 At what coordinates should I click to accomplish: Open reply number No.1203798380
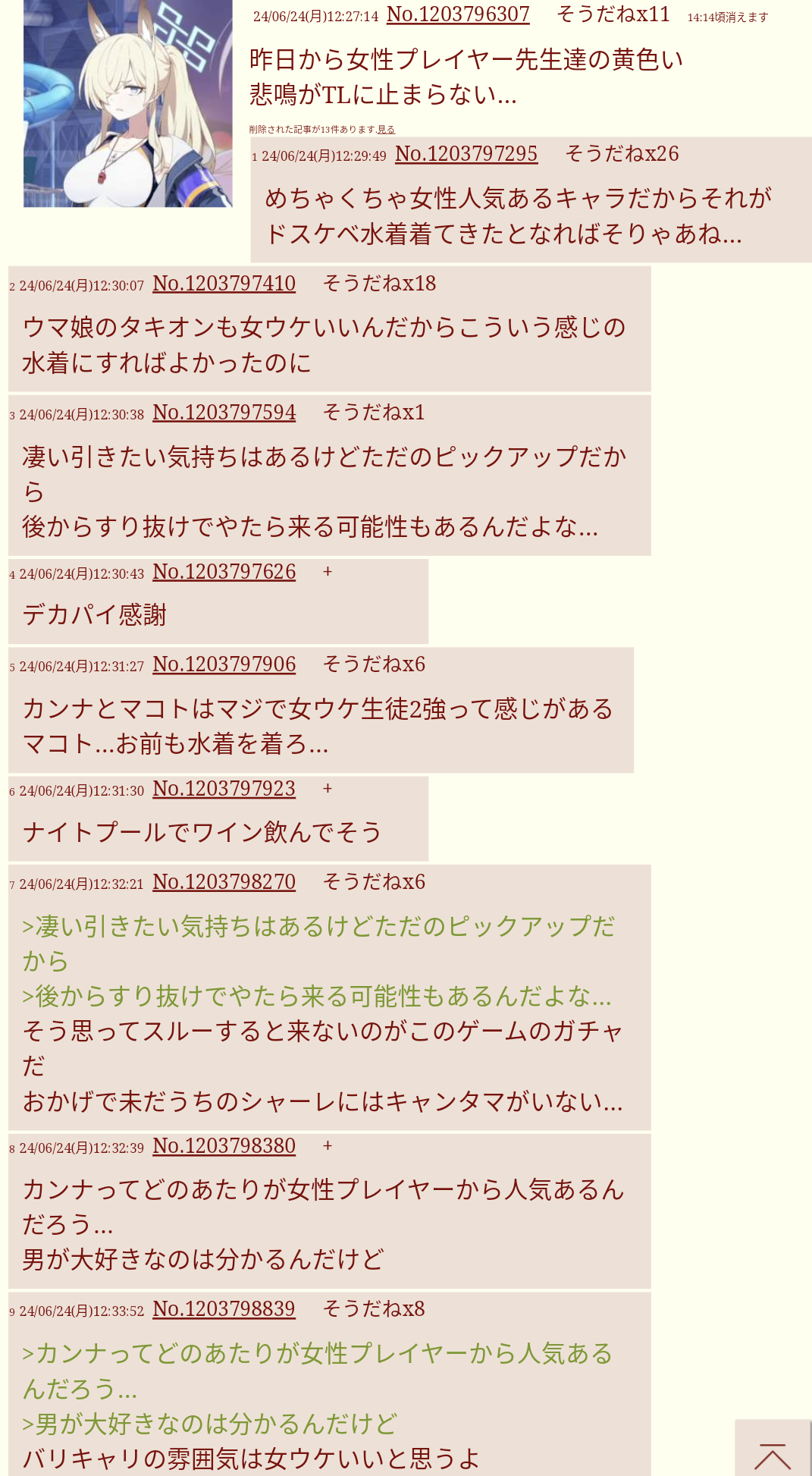point(224,1146)
